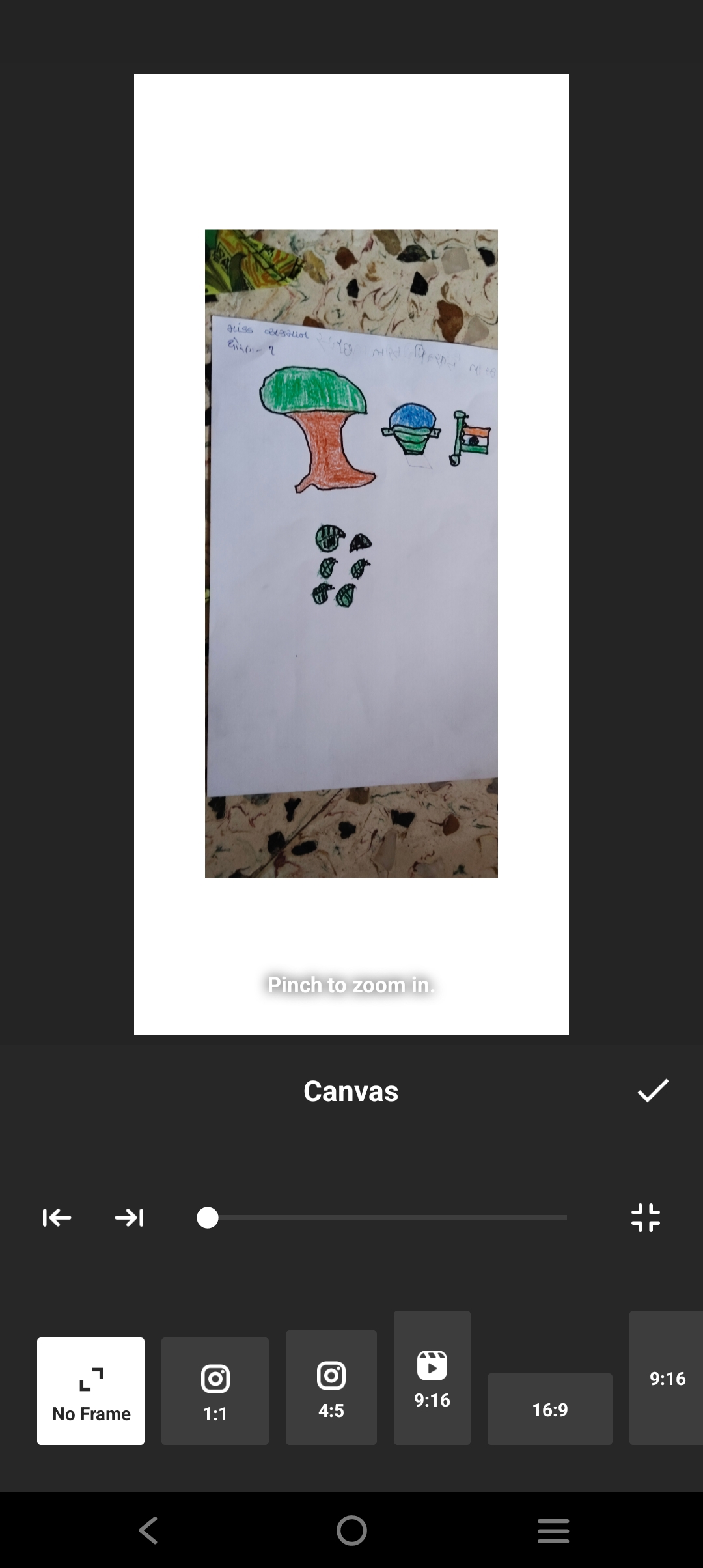Select the 16:9 canvas ratio
This screenshot has height=1568, width=703.
pyautogui.click(x=549, y=1409)
